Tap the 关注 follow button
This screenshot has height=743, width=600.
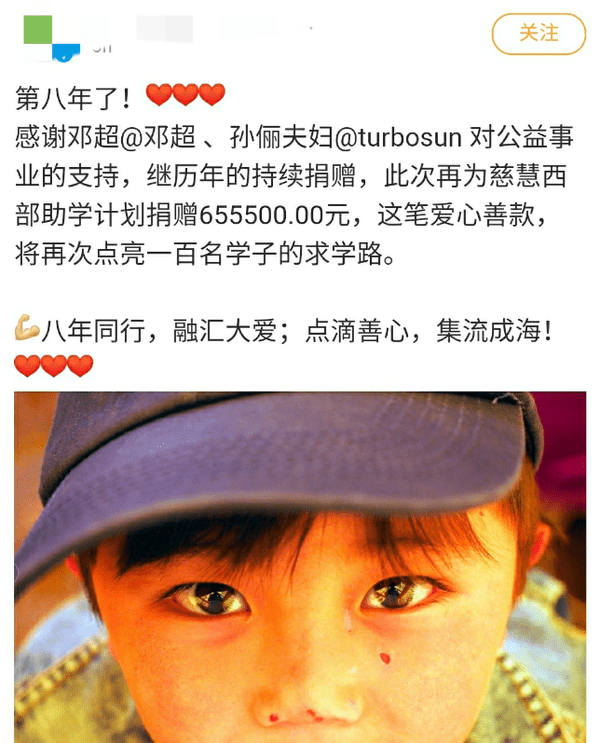(x=538, y=33)
